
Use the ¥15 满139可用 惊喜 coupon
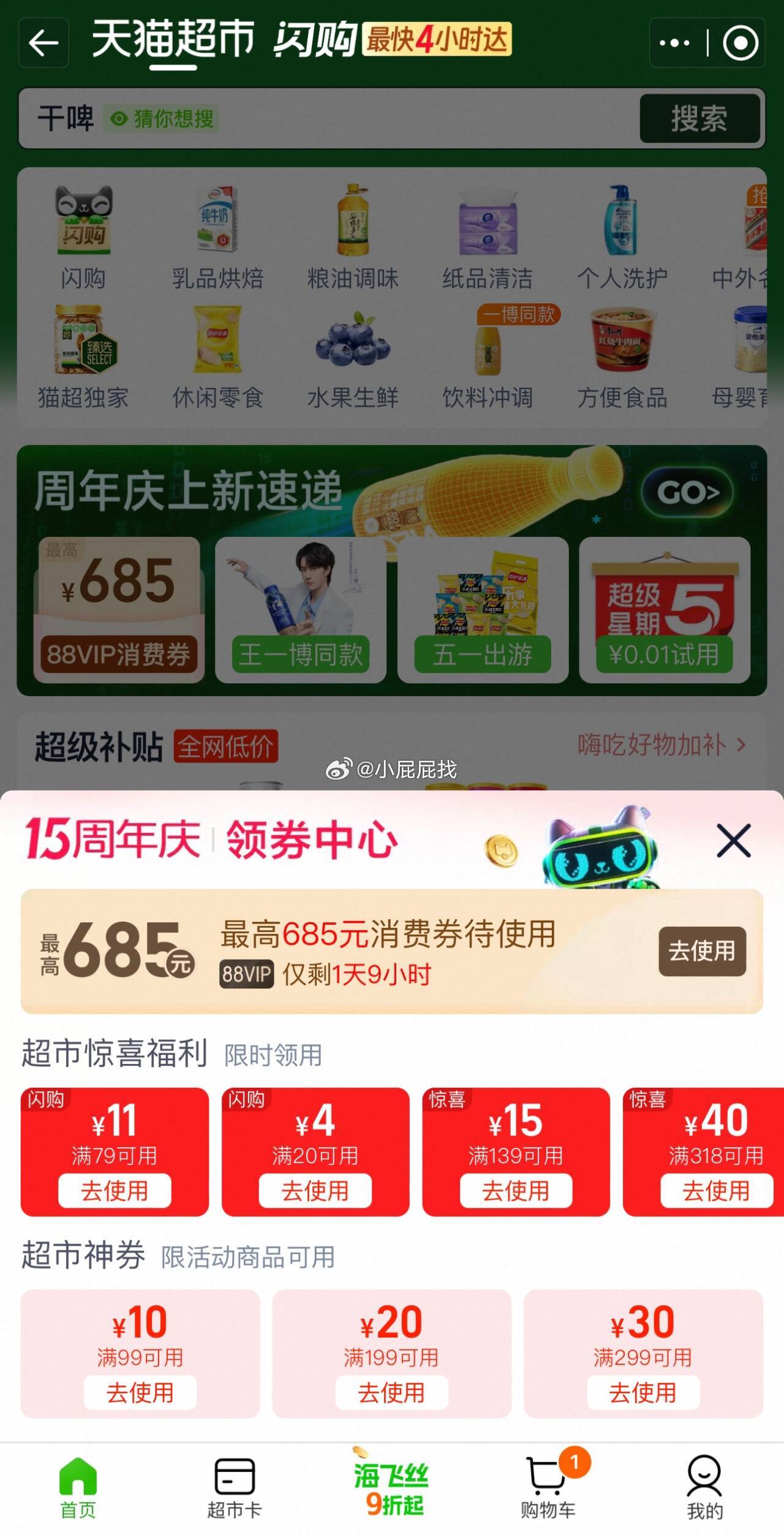(516, 1191)
